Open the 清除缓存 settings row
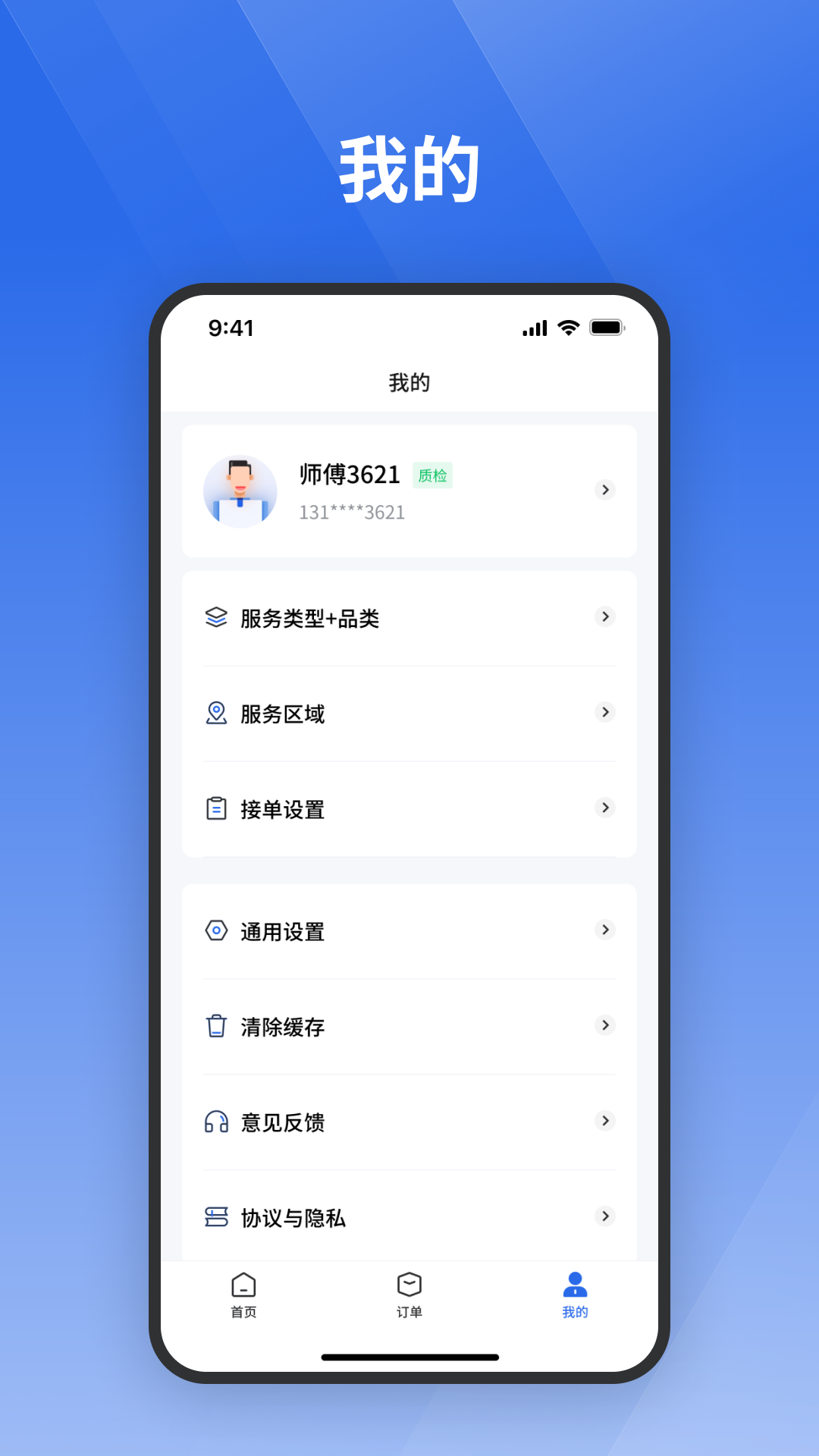The width and height of the screenshot is (819, 1456). [x=409, y=1026]
